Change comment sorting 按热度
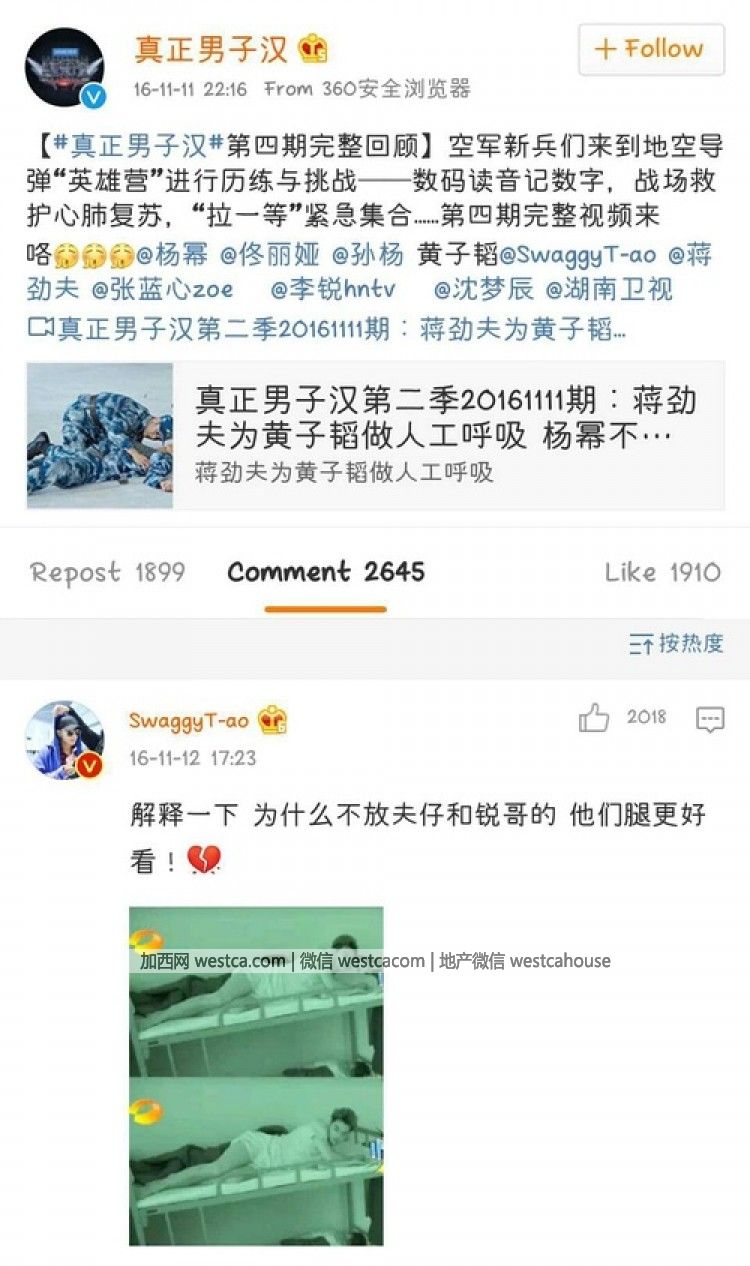The width and height of the screenshot is (750, 1266). point(677,644)
